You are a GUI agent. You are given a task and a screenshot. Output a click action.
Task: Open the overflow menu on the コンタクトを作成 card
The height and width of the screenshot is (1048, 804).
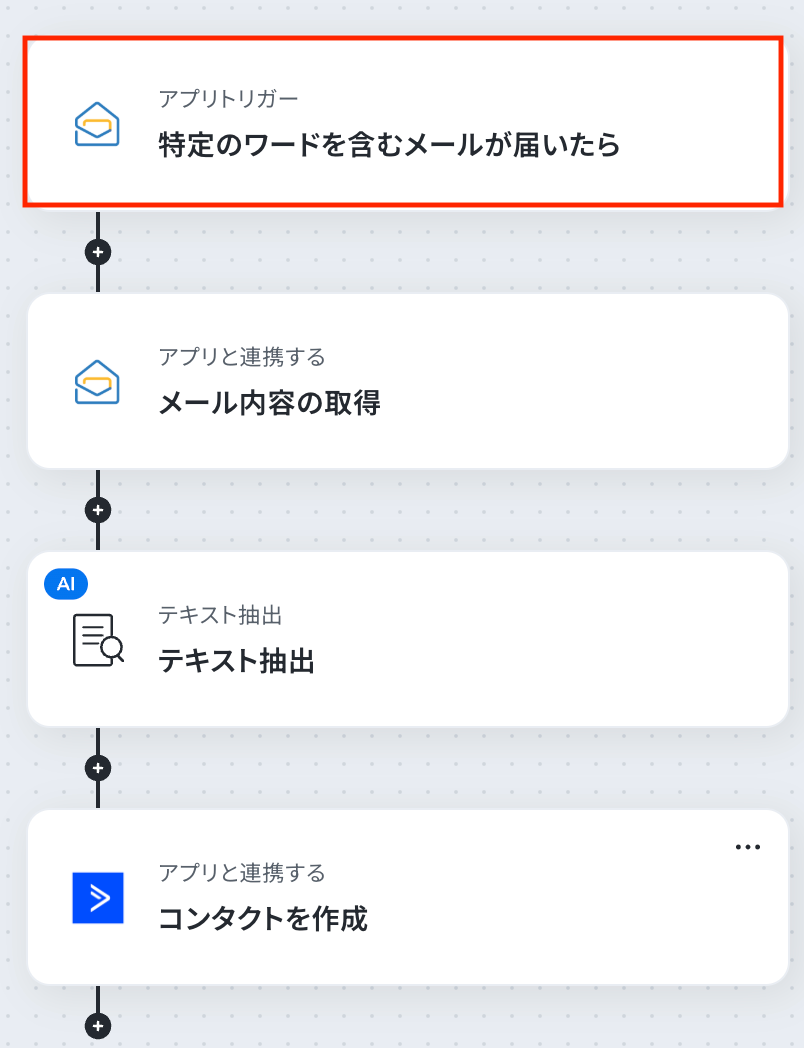(x=748, y=847)
